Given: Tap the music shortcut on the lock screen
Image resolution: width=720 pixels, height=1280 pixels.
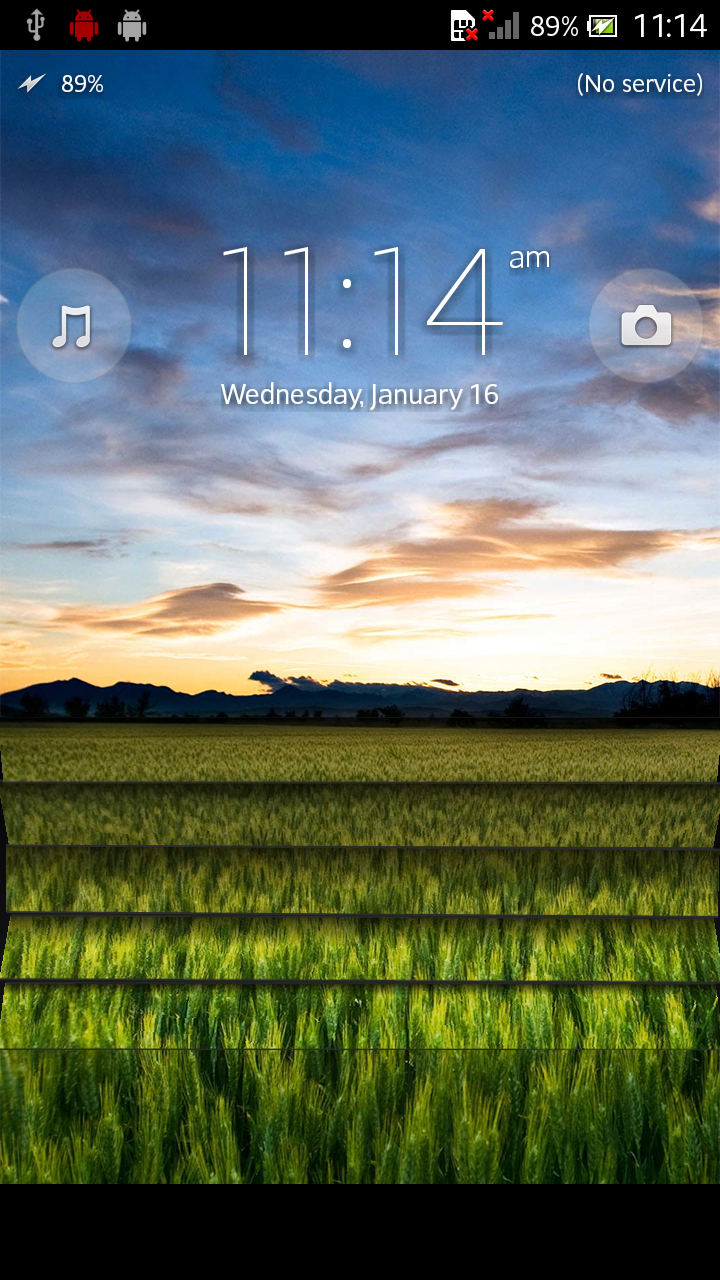Looking at the screenshot, I should 73,326.
